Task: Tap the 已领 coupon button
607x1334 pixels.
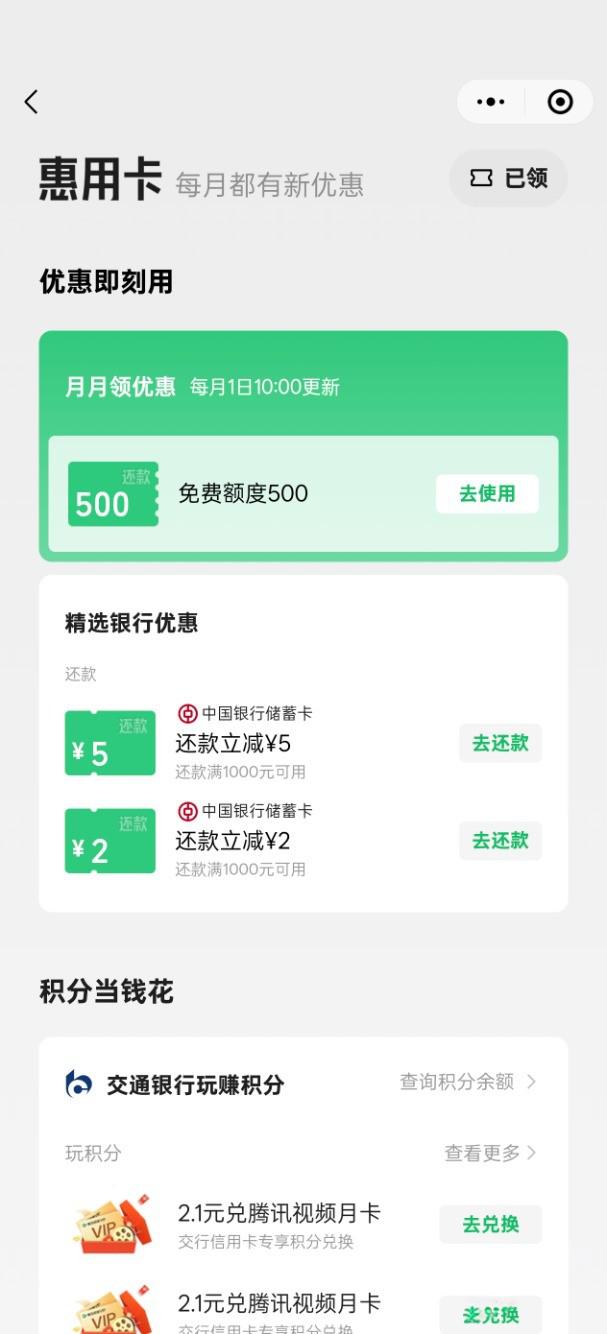Action: (x=508, y=178)
